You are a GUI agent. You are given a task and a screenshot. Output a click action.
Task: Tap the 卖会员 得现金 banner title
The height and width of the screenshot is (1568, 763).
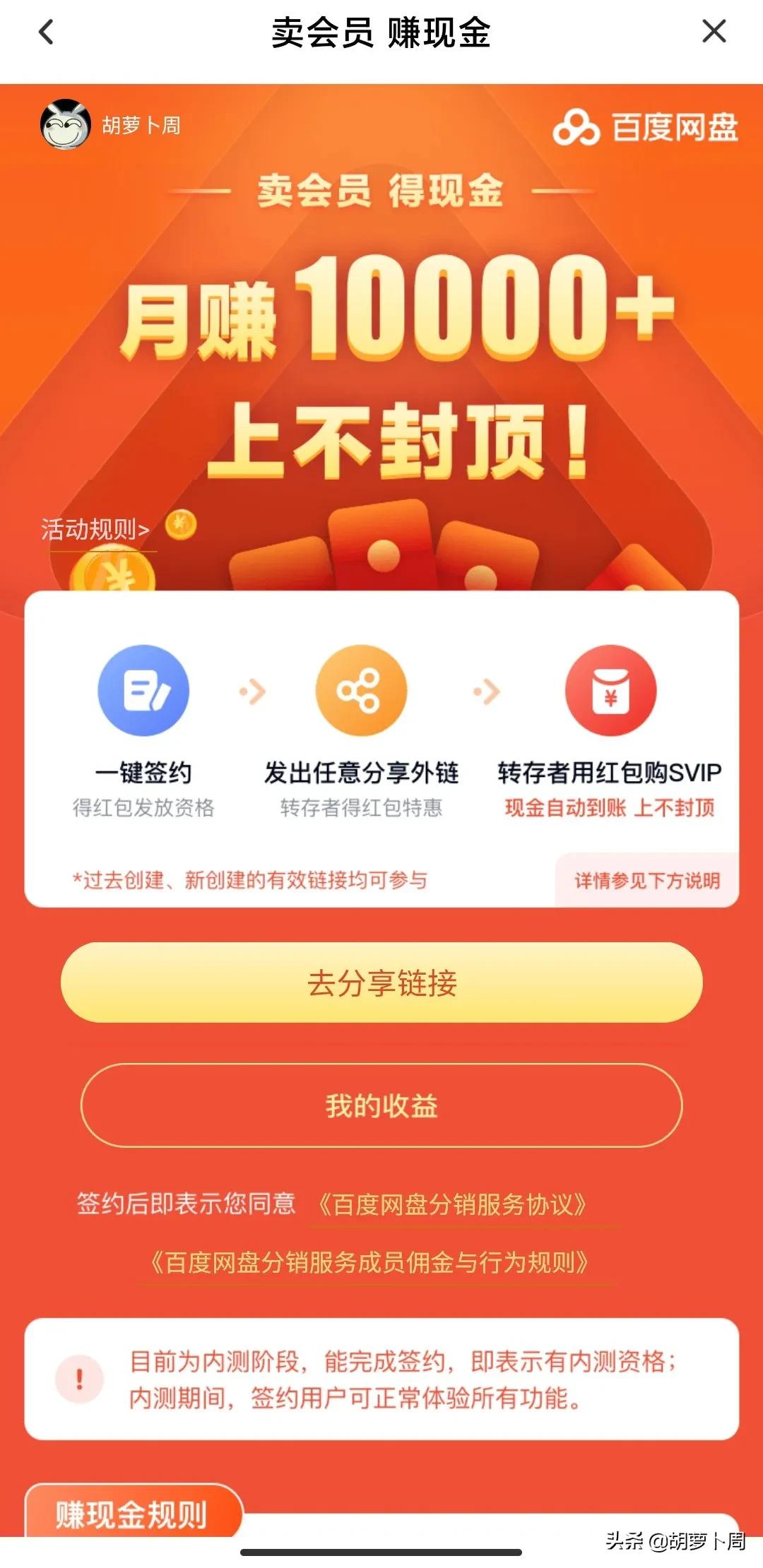pos(381,196)
